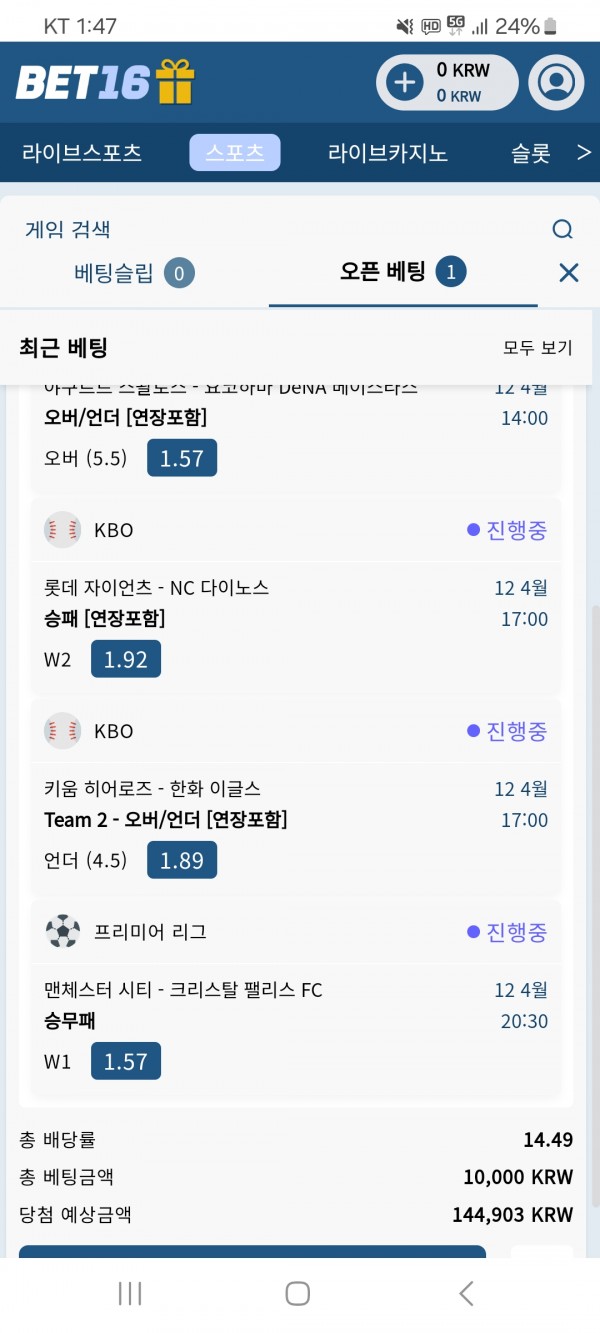Switch to the 라이브스포츠 tab
Image resolution: width=600 pixels, height=1333 pixels.
coord(82,153)
